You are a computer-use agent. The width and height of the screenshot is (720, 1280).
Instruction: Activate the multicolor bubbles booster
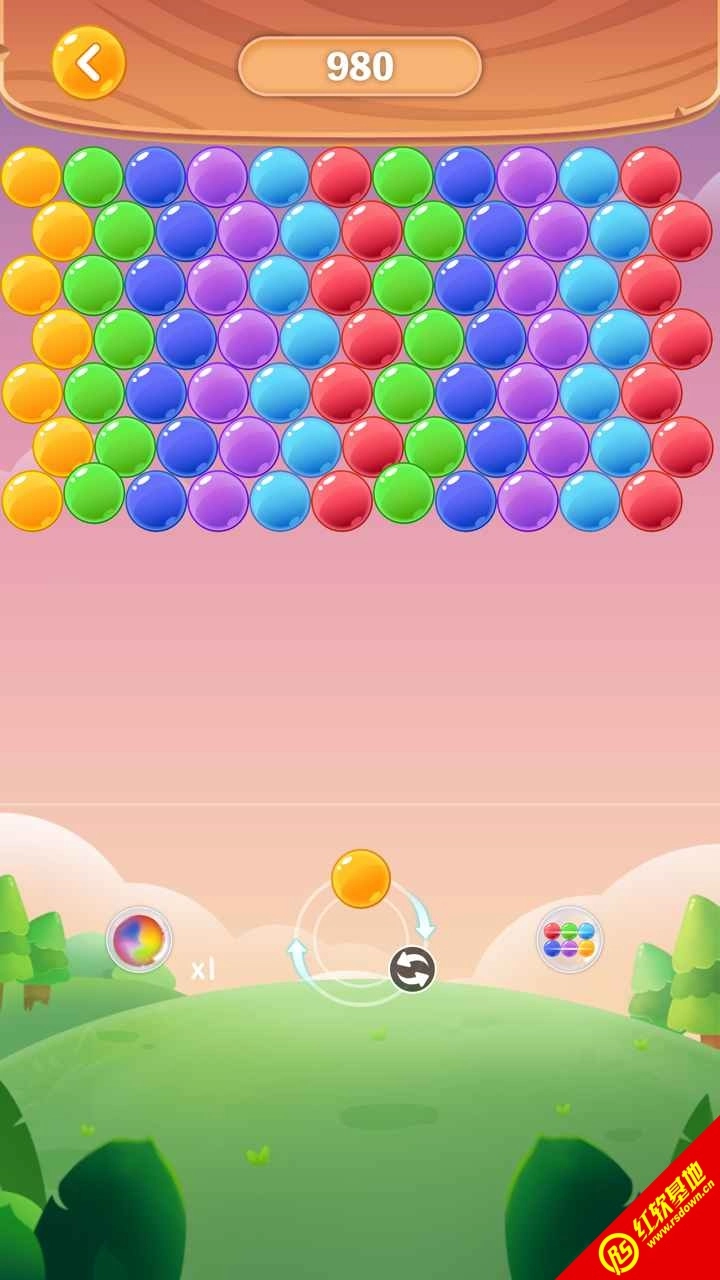click(569, 939)
